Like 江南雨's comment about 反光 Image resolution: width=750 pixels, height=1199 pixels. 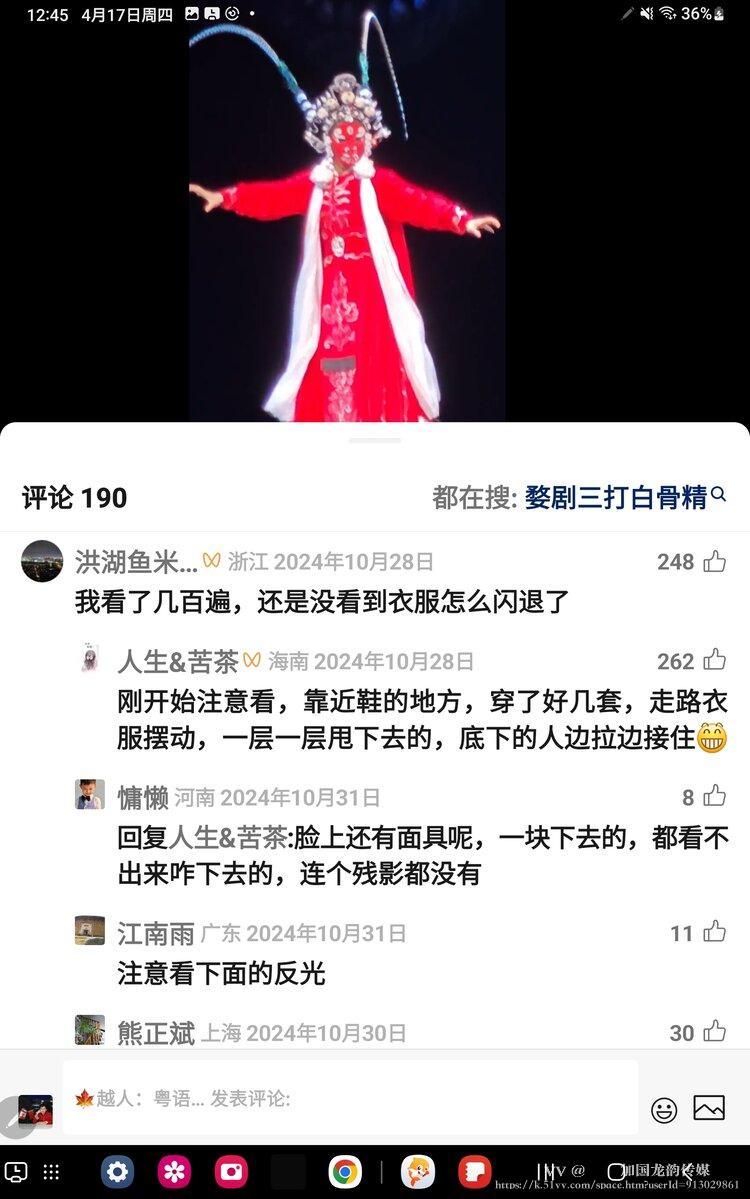pos(713,933)
